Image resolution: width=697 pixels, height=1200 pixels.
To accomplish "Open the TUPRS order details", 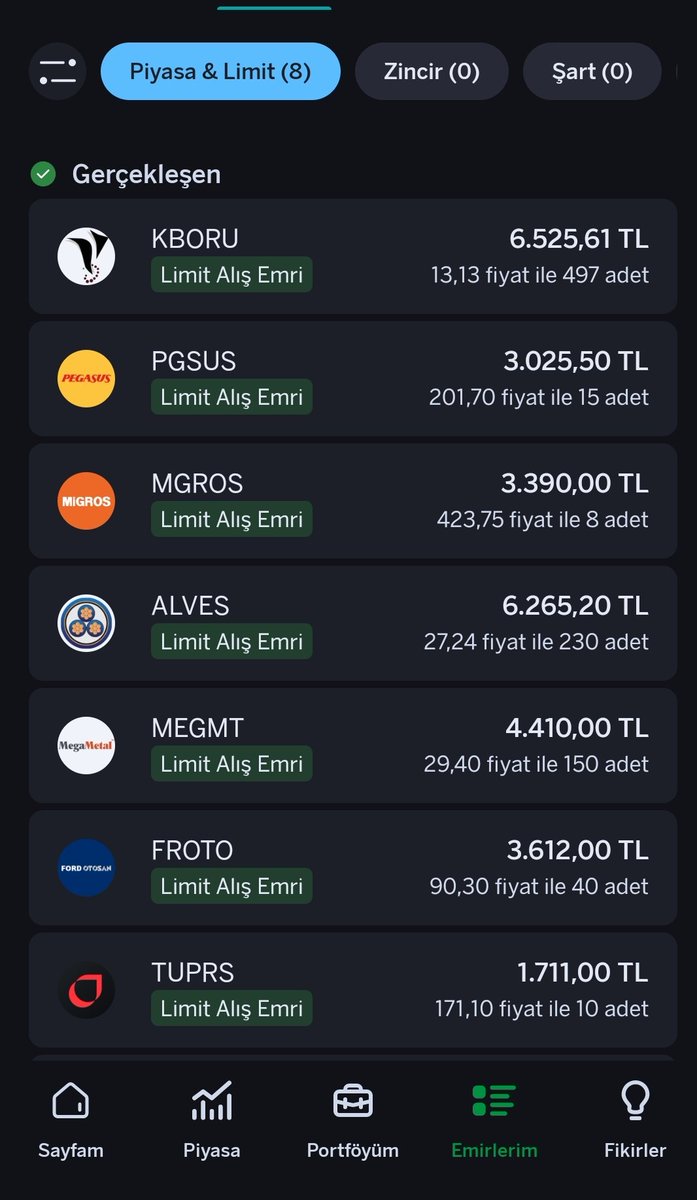I will click(352, 990).
